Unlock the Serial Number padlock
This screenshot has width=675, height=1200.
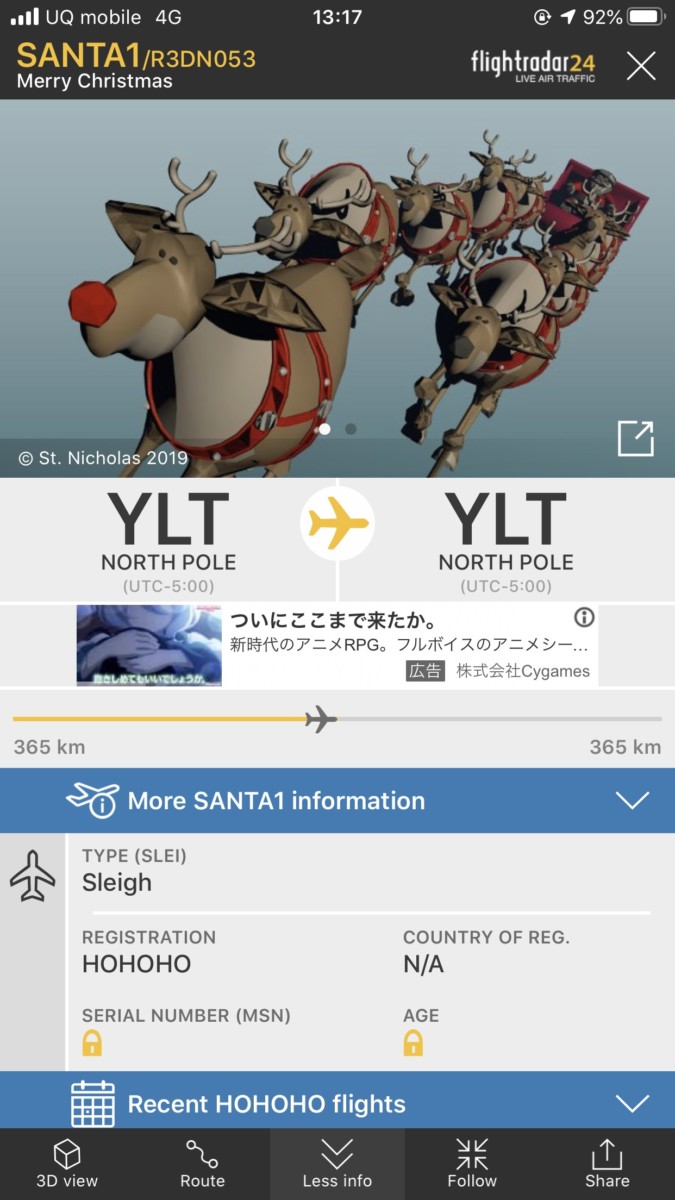coord(92,1044)
